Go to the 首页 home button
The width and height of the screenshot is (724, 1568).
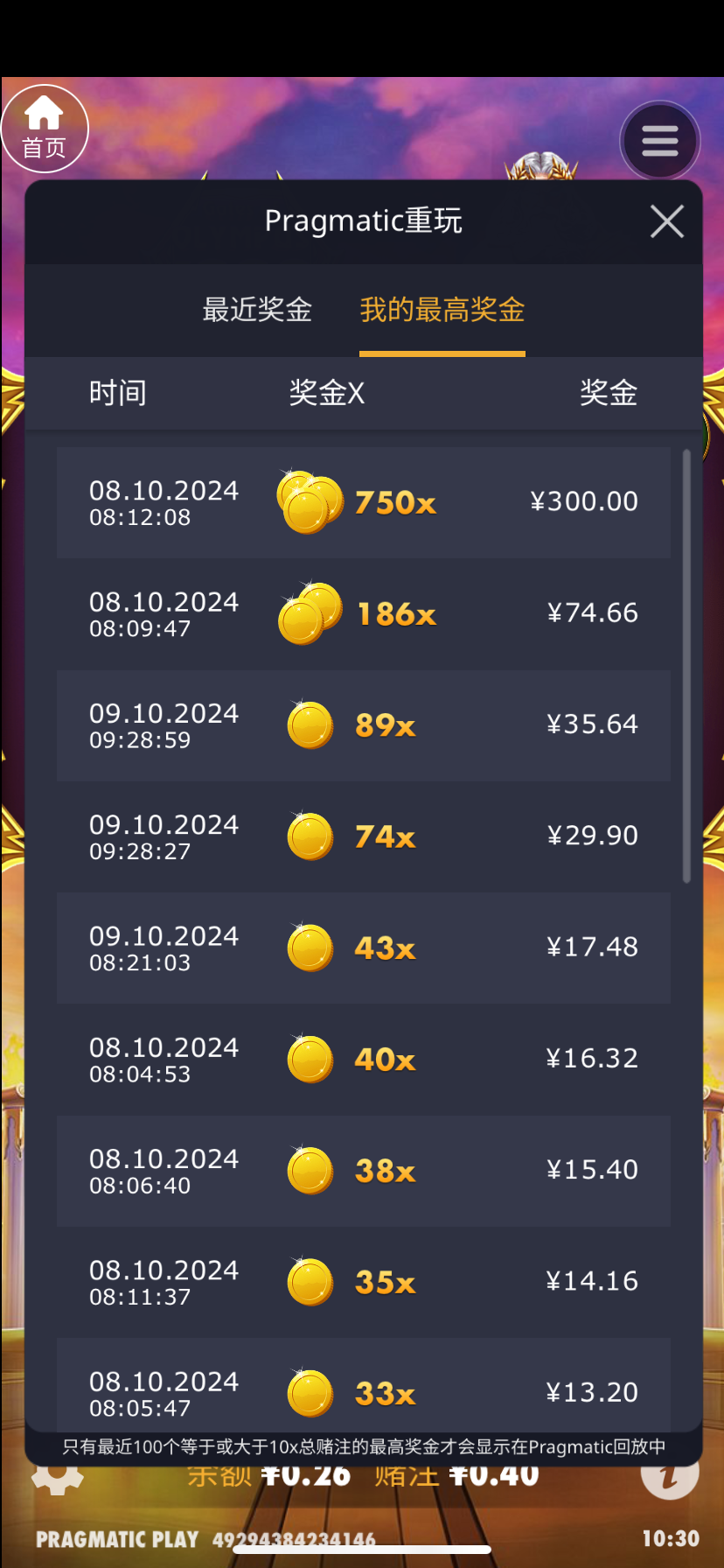[x=44, y=129]
